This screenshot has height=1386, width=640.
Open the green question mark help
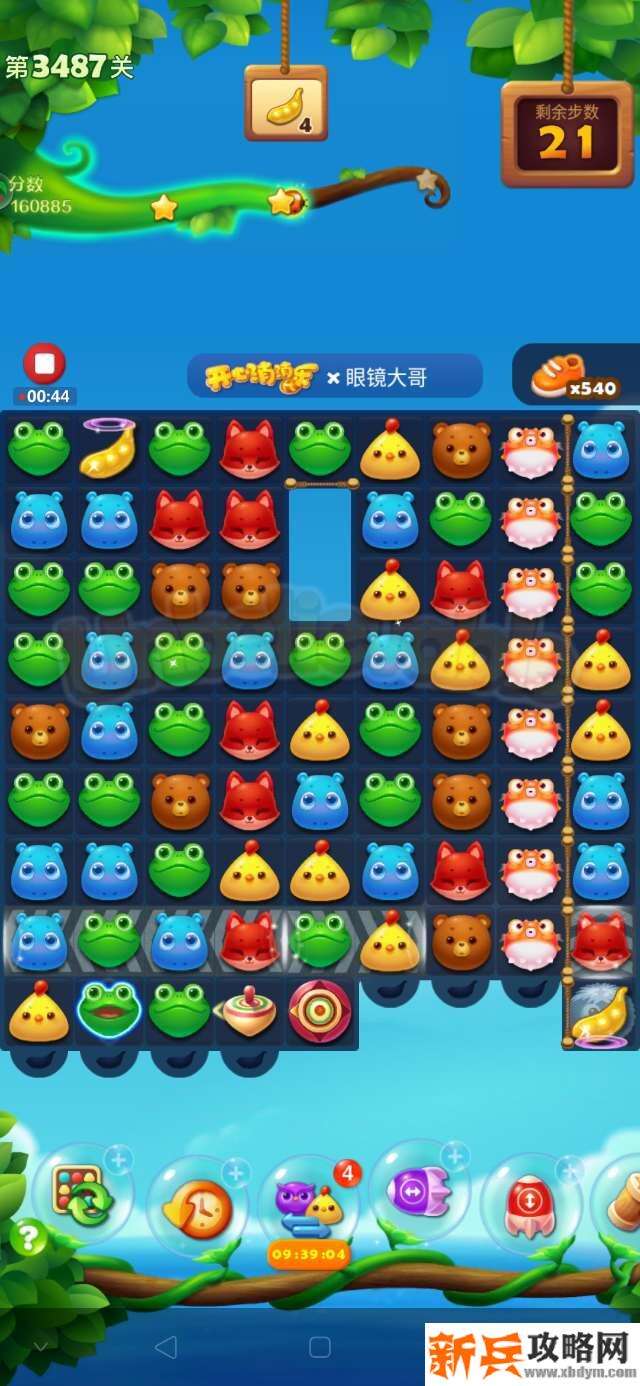tap(28, 1239)
